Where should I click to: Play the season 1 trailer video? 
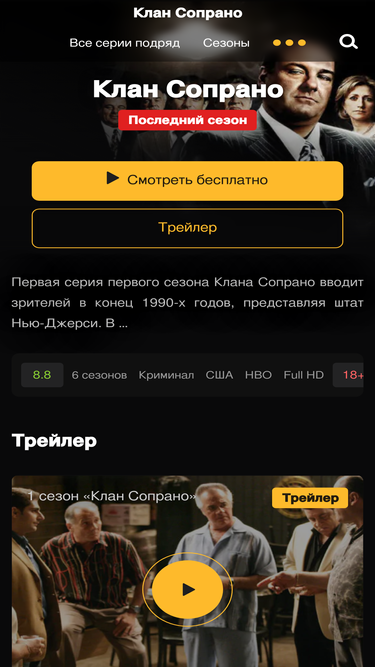[x=188, y=589]
